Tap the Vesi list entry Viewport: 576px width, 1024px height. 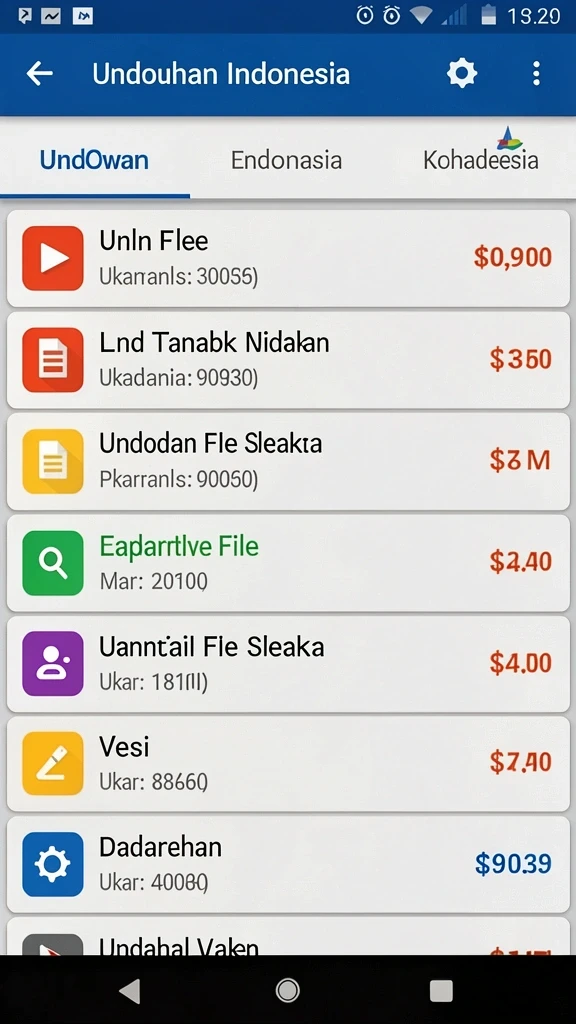tap(288, 764)
